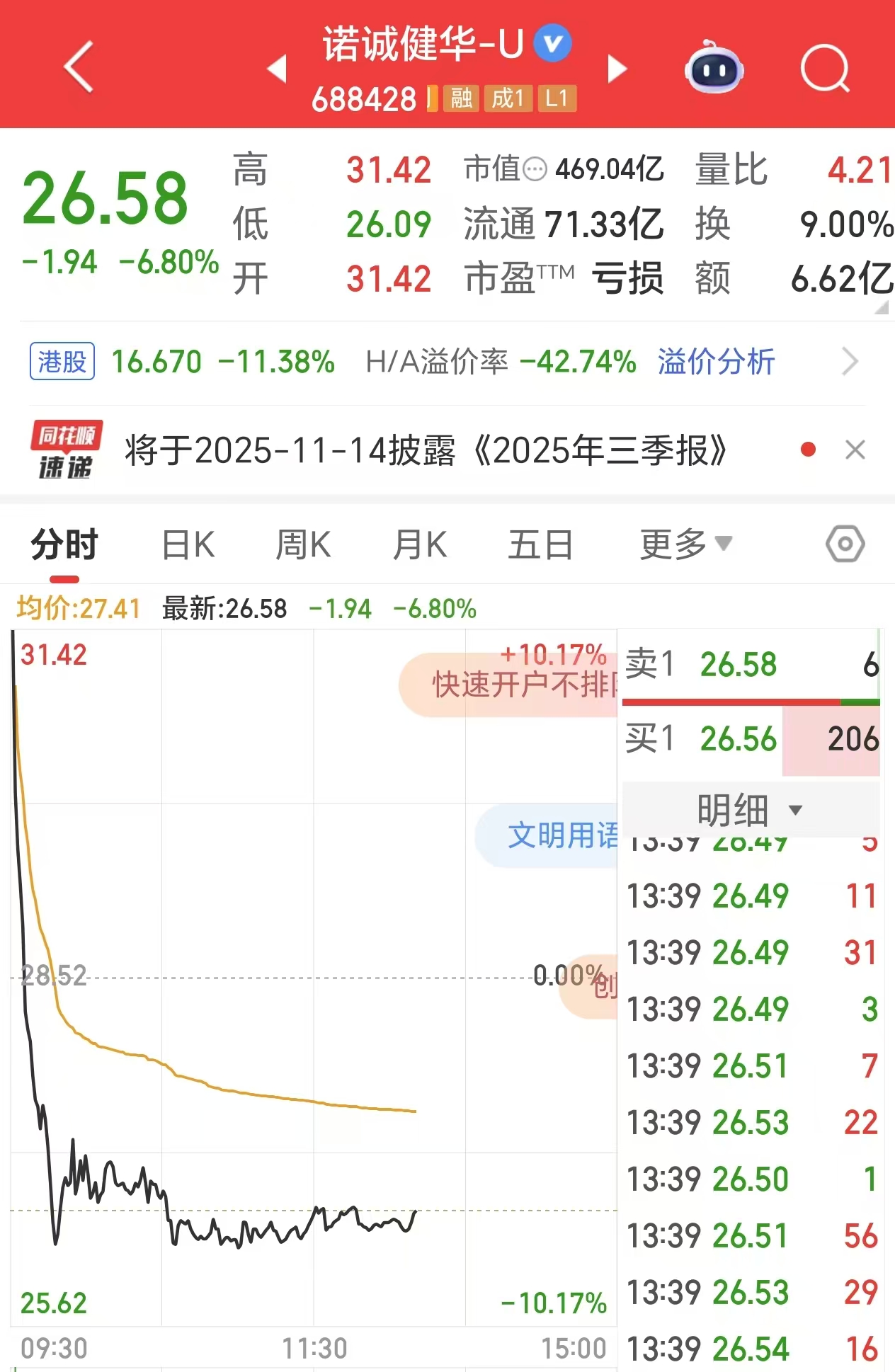Open 溢价分析 premium analysis

[716, 362]
